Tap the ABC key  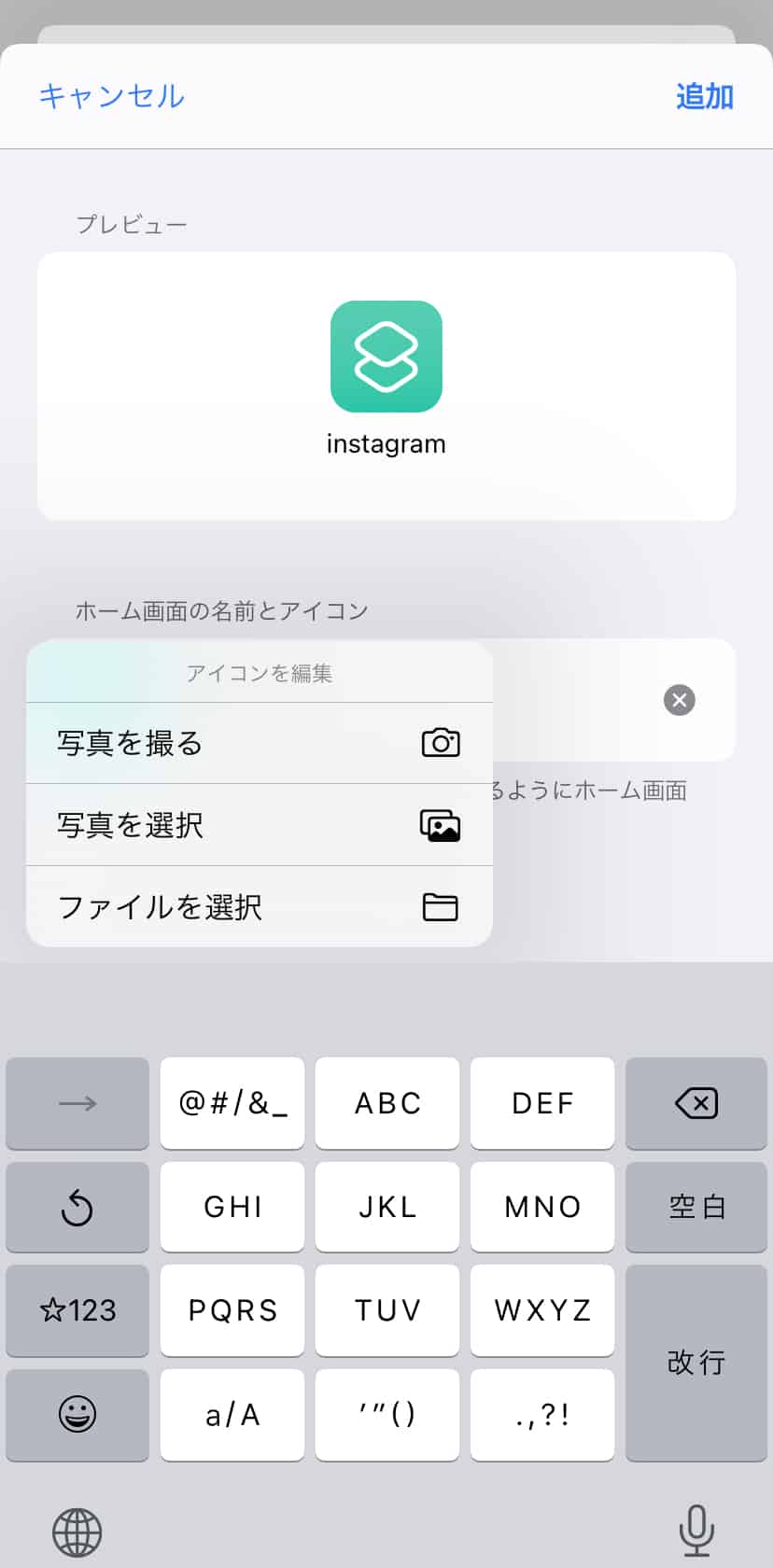click(386, 1103)
